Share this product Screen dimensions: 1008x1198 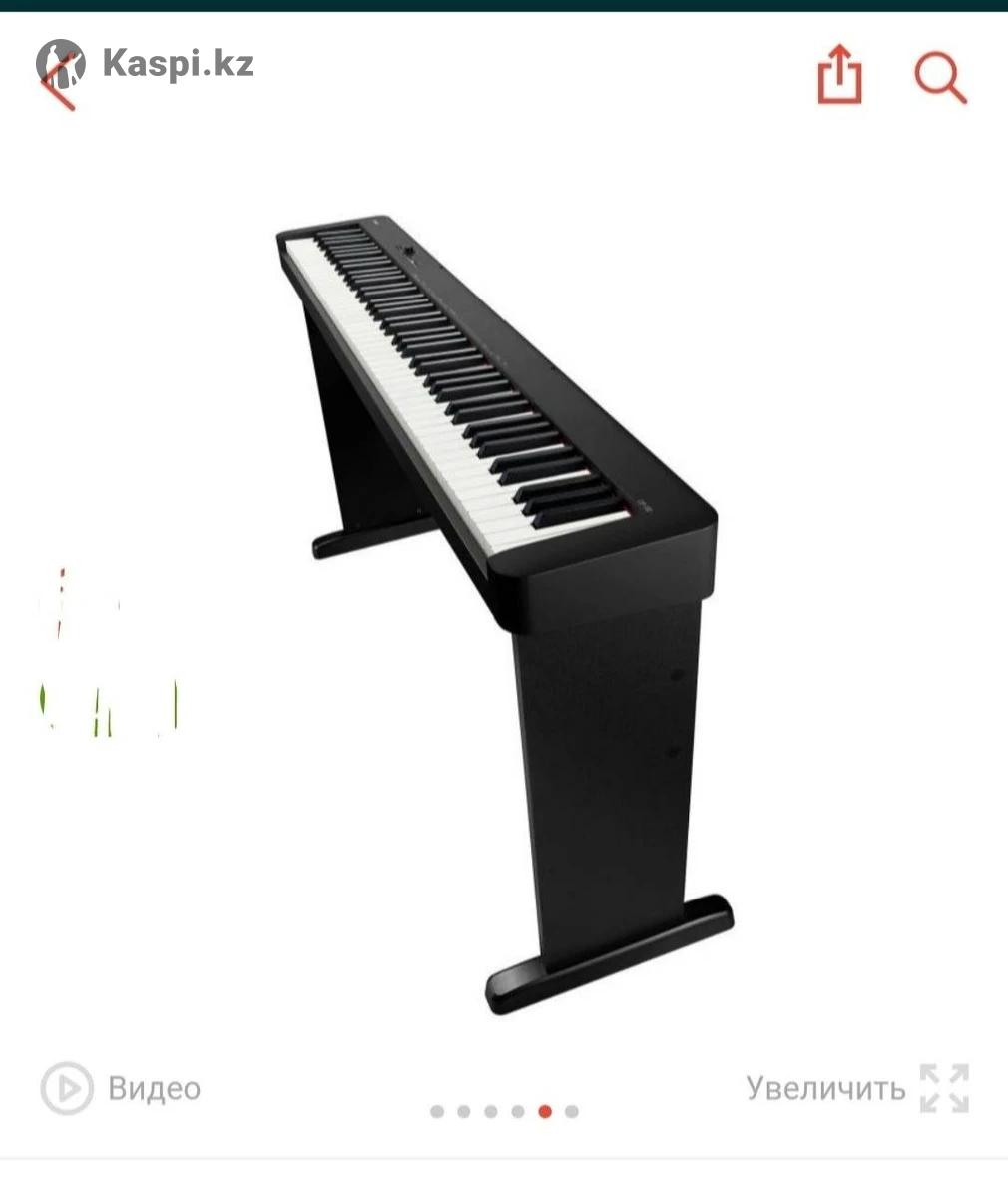pos(839,75)
